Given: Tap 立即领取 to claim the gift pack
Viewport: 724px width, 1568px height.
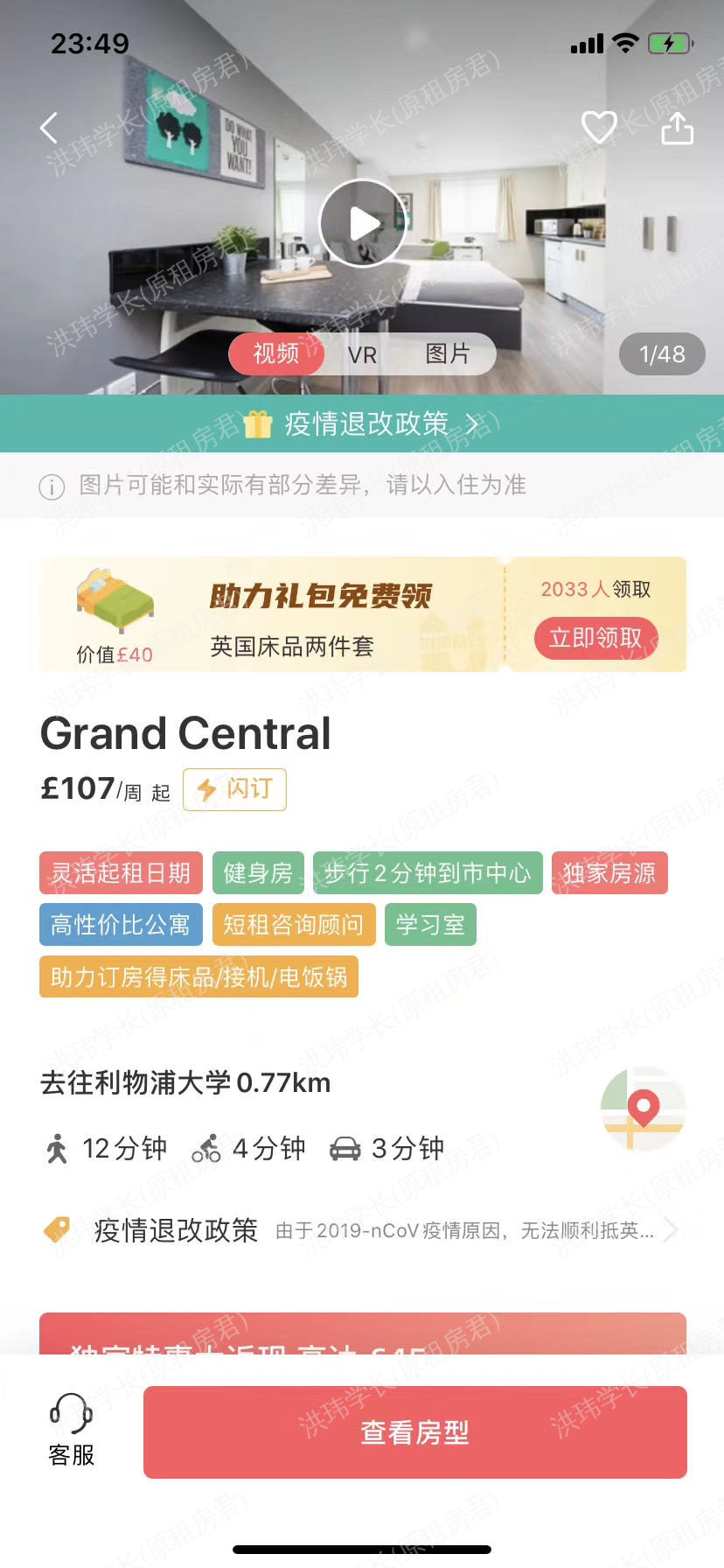Looking at the screenshot, I should [595, 638].
